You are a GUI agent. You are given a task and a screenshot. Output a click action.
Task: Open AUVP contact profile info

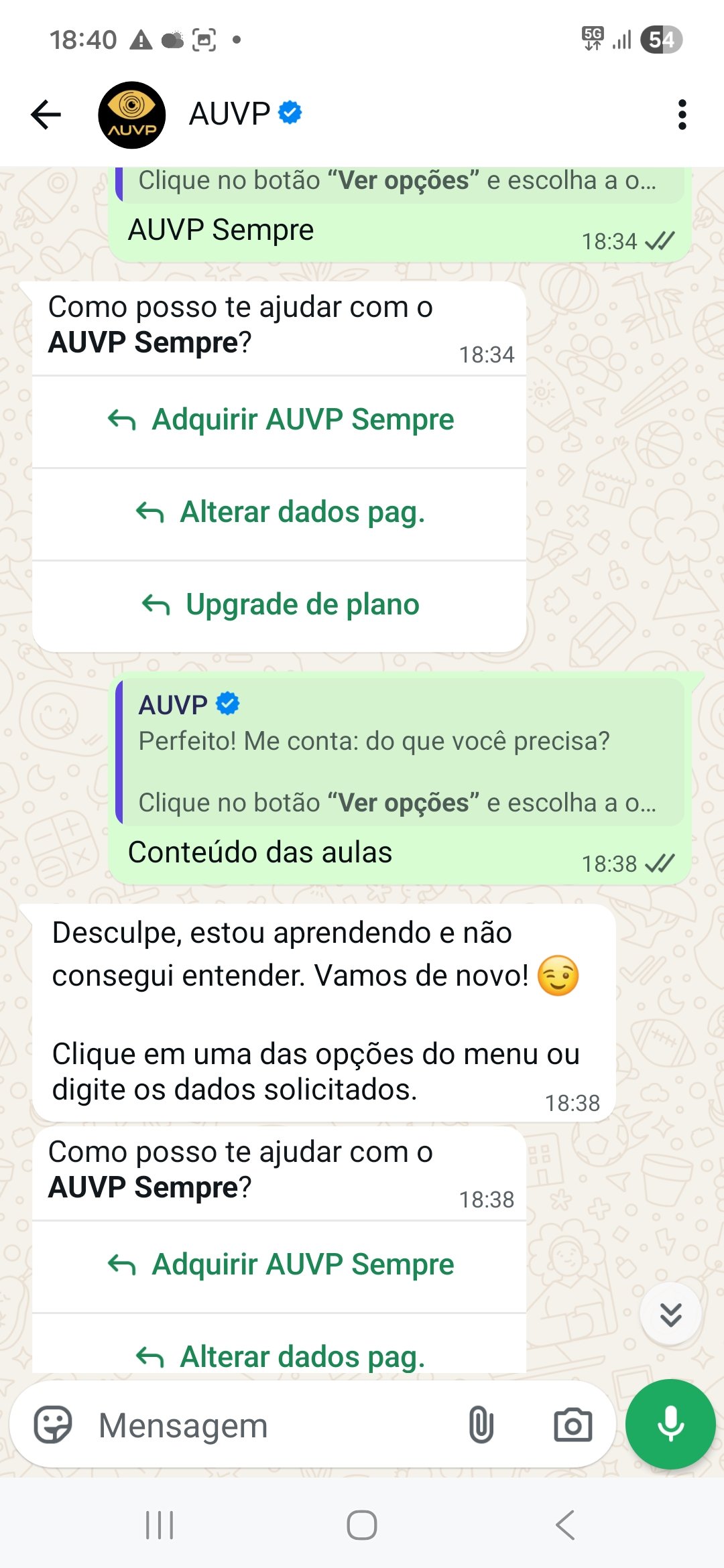click(x=229, y=115)
